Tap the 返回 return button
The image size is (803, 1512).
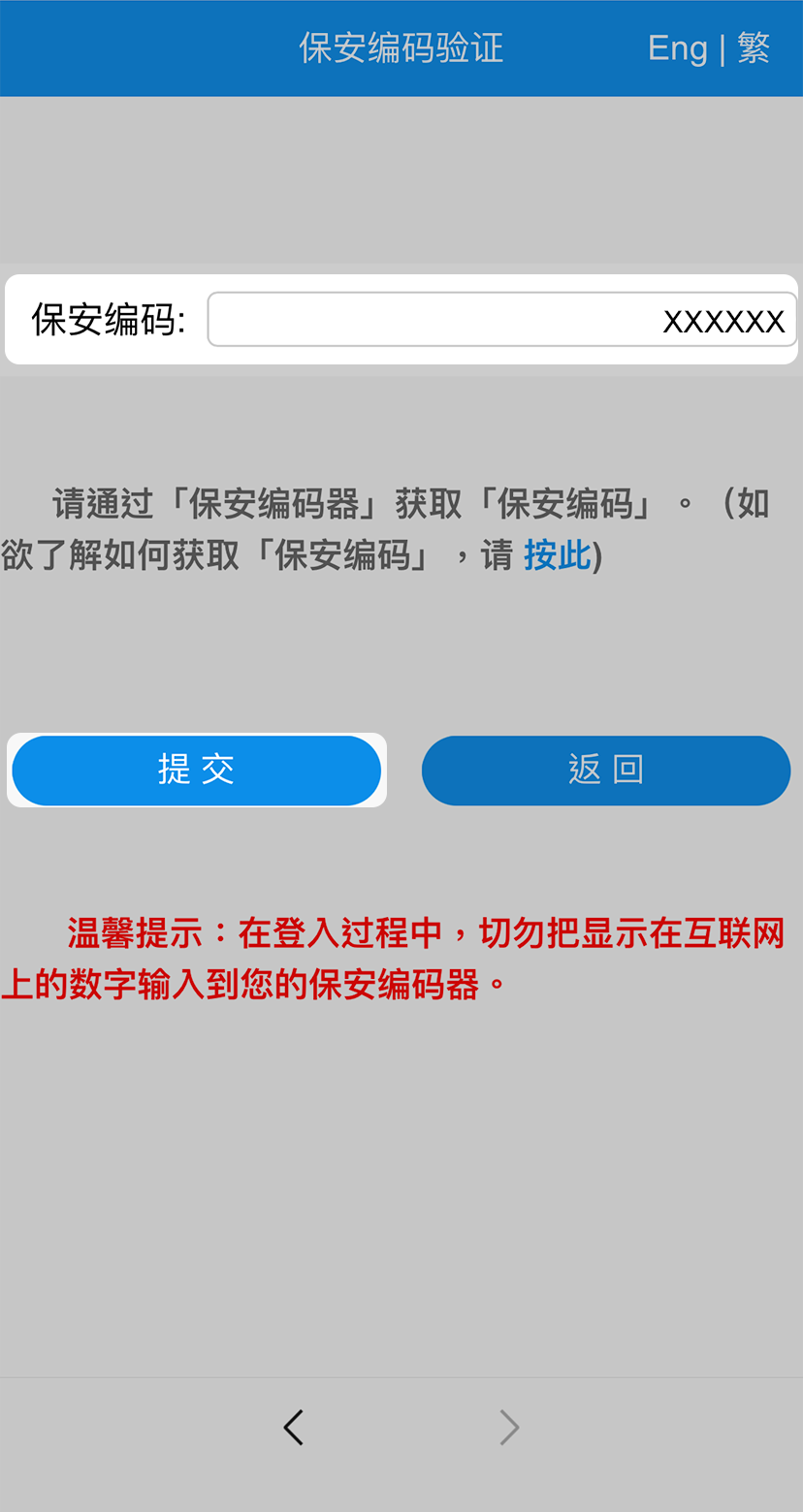[x=606, y=771]
